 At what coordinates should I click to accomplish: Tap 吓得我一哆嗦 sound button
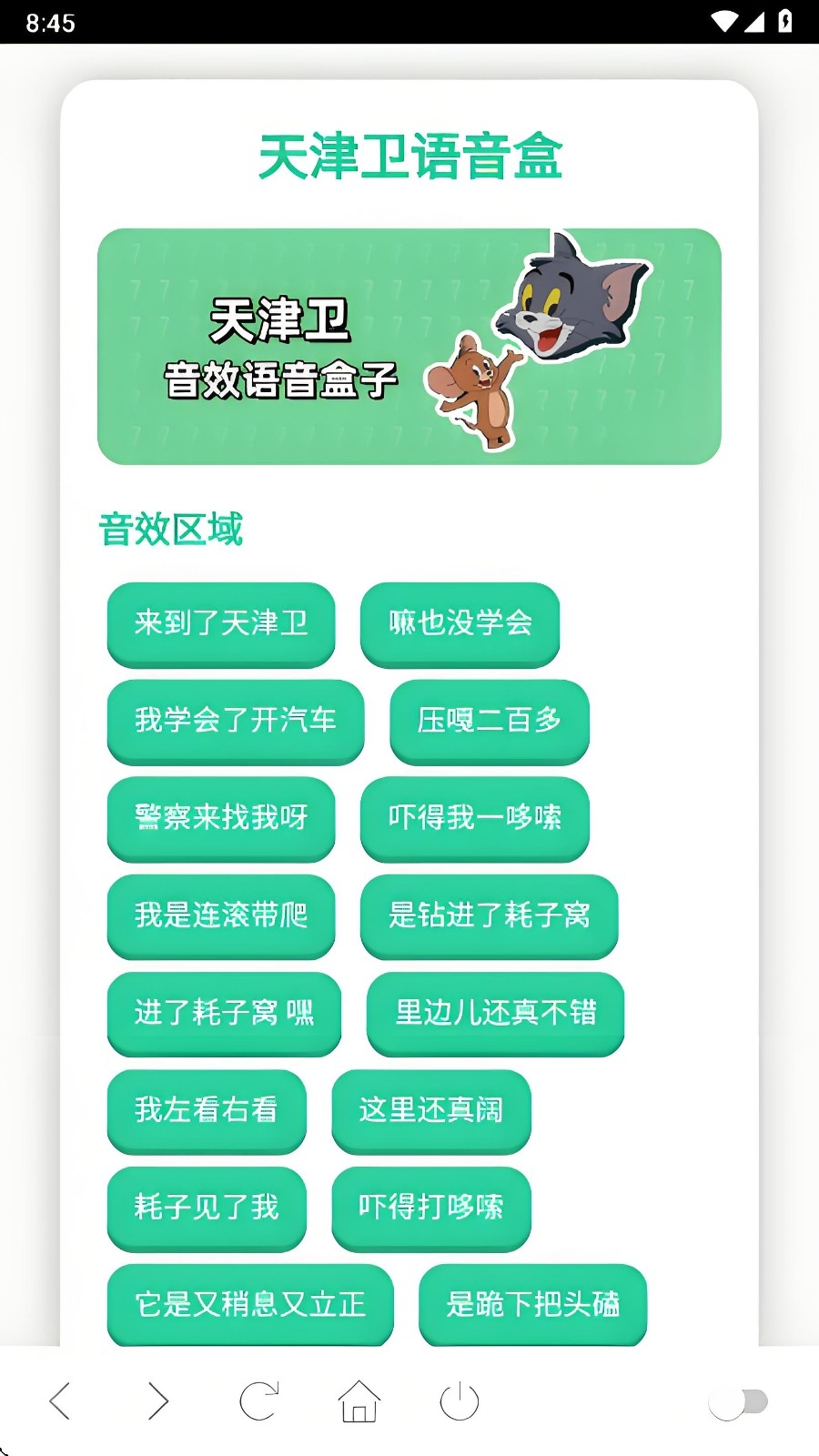click(x=474, y=817)
